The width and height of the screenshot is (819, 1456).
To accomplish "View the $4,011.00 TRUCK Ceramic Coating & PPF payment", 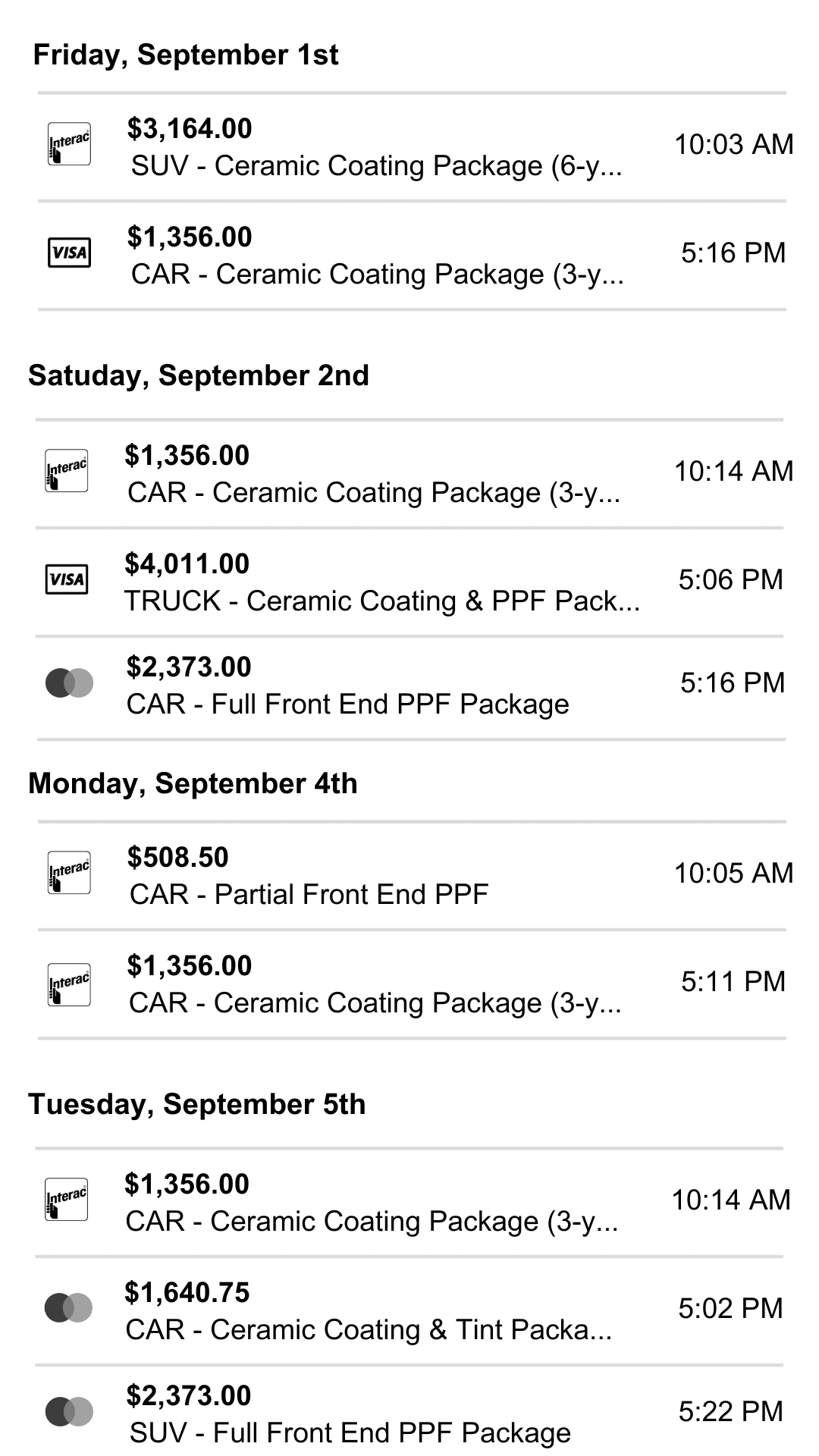I will coord(409,582).
